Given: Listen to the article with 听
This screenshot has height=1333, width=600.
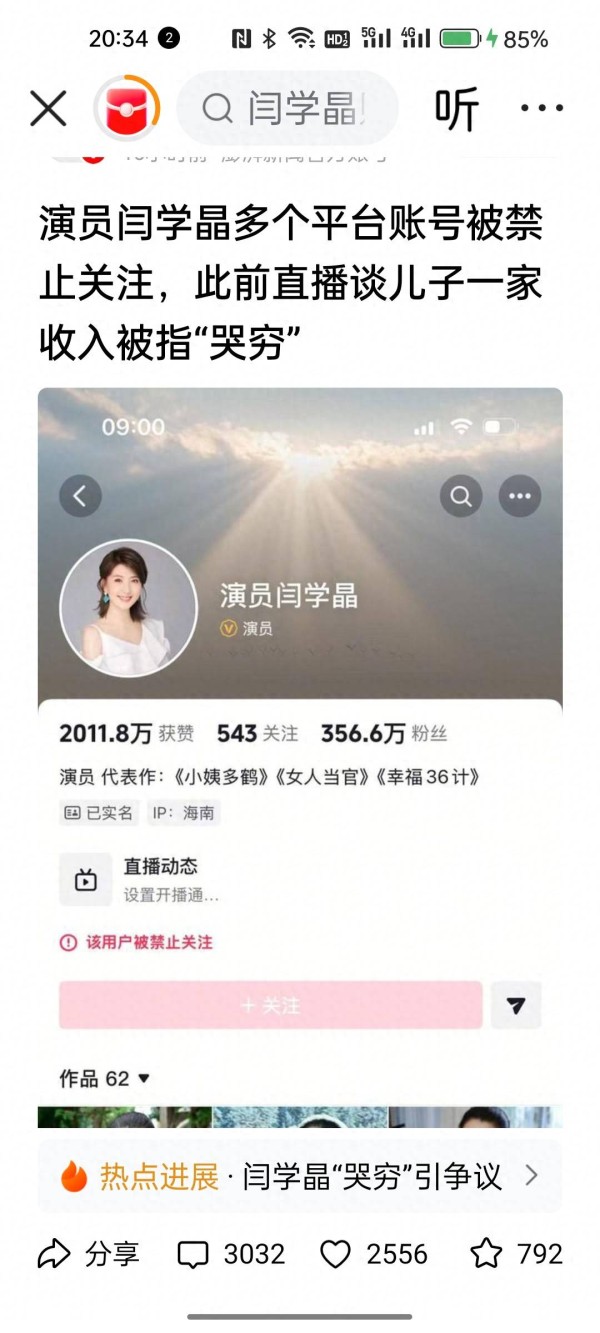Looking at the screenshot, I should (456, 108).
